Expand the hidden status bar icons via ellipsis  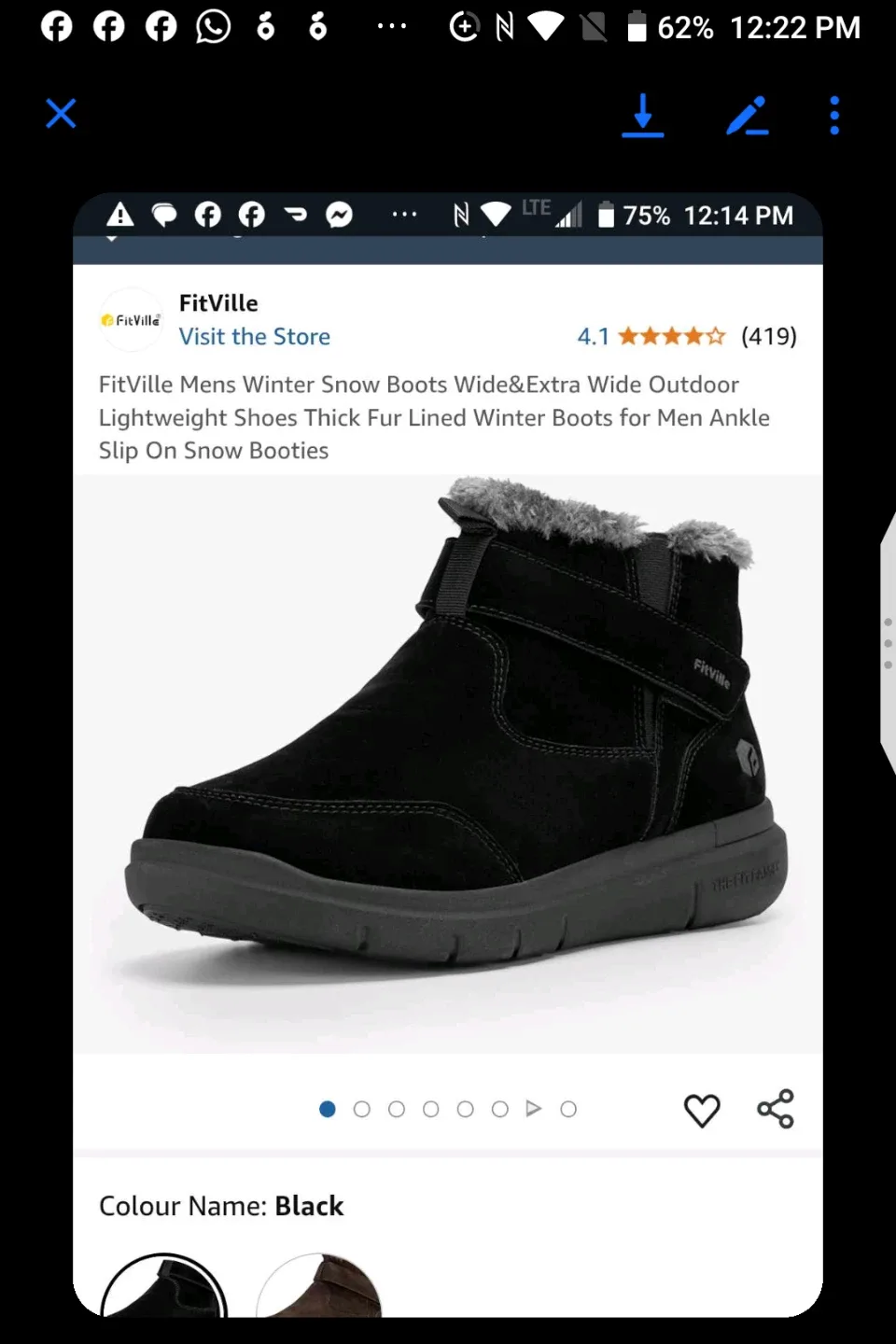tap(392, 26)
